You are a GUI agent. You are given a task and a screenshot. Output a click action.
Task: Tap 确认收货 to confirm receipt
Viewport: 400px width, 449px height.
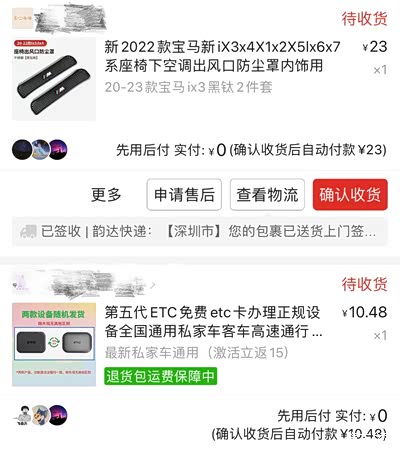[350, 195]
